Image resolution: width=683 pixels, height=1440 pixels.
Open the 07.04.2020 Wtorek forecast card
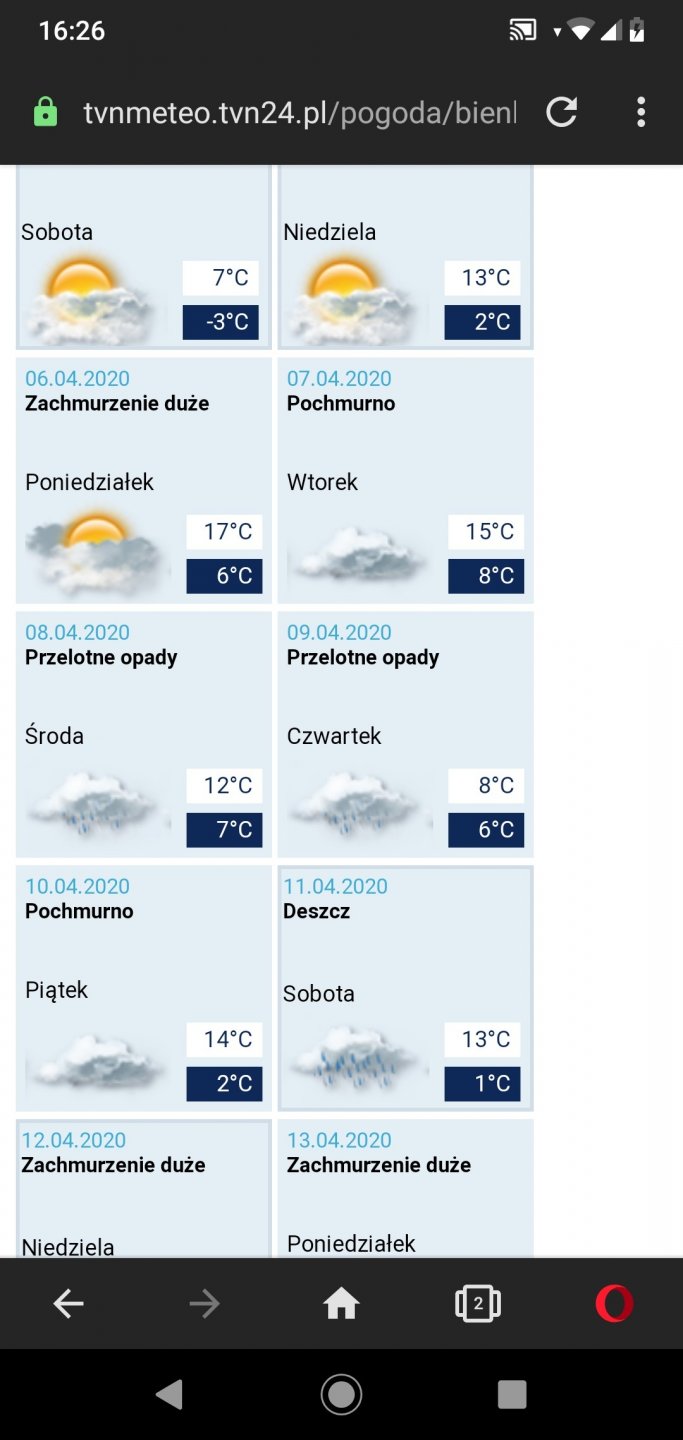[405, 480]
